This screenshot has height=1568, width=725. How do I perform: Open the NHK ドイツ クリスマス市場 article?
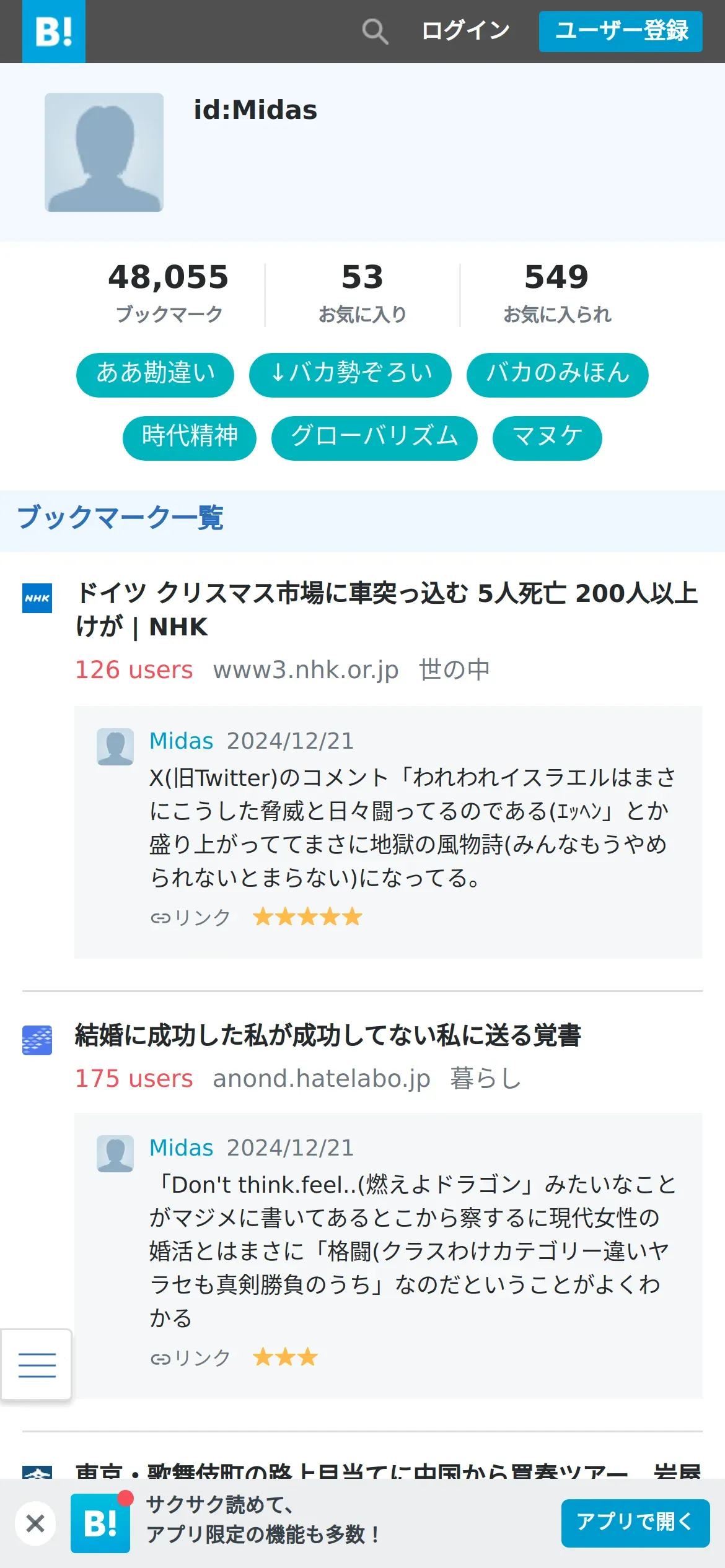point(387,610)
